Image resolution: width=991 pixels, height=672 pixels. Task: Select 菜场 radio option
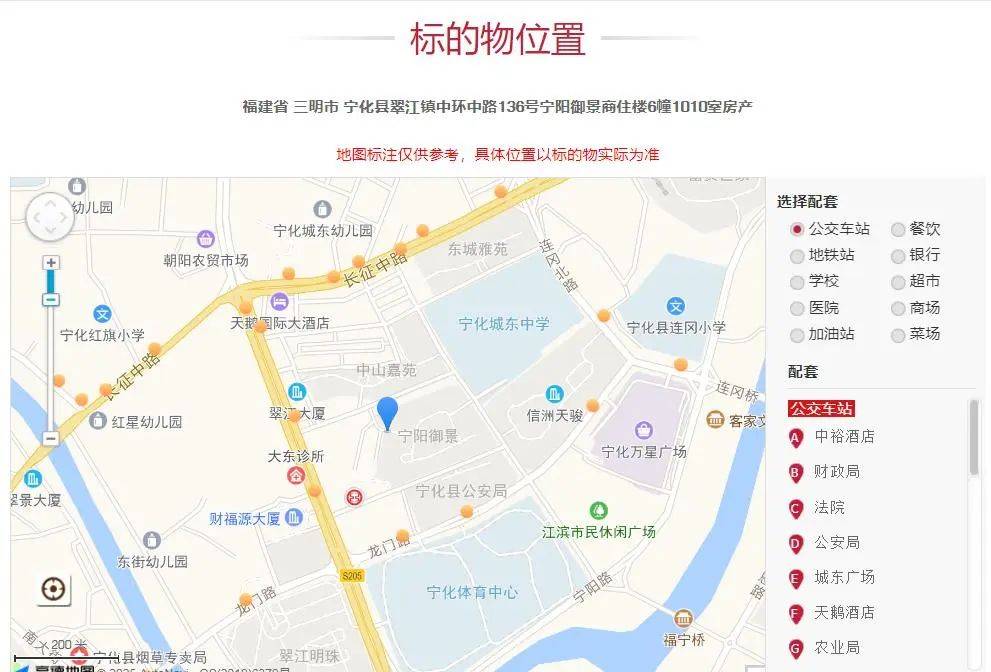click(898, 335)
